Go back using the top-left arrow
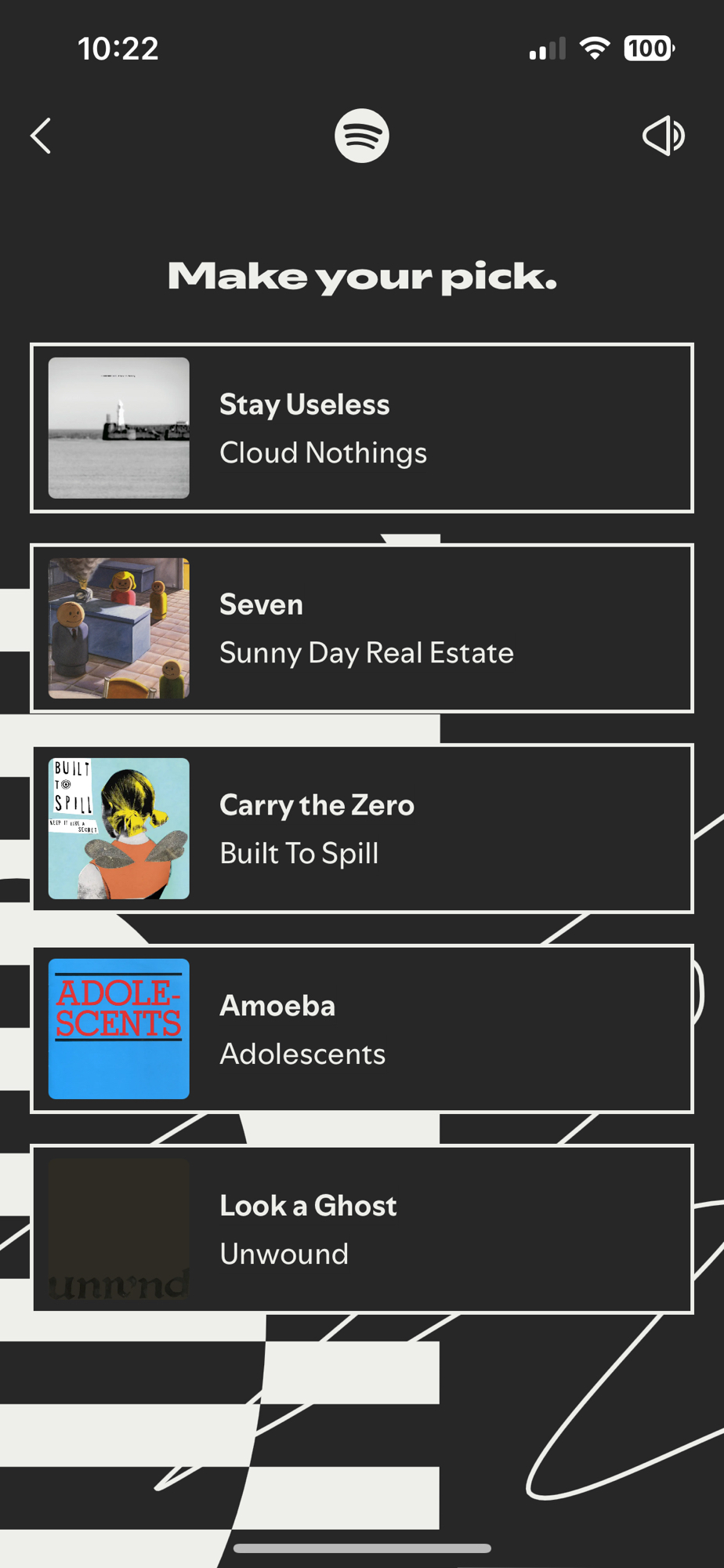Viewport: 724px width, 1568px height. [x=41, y=136]
